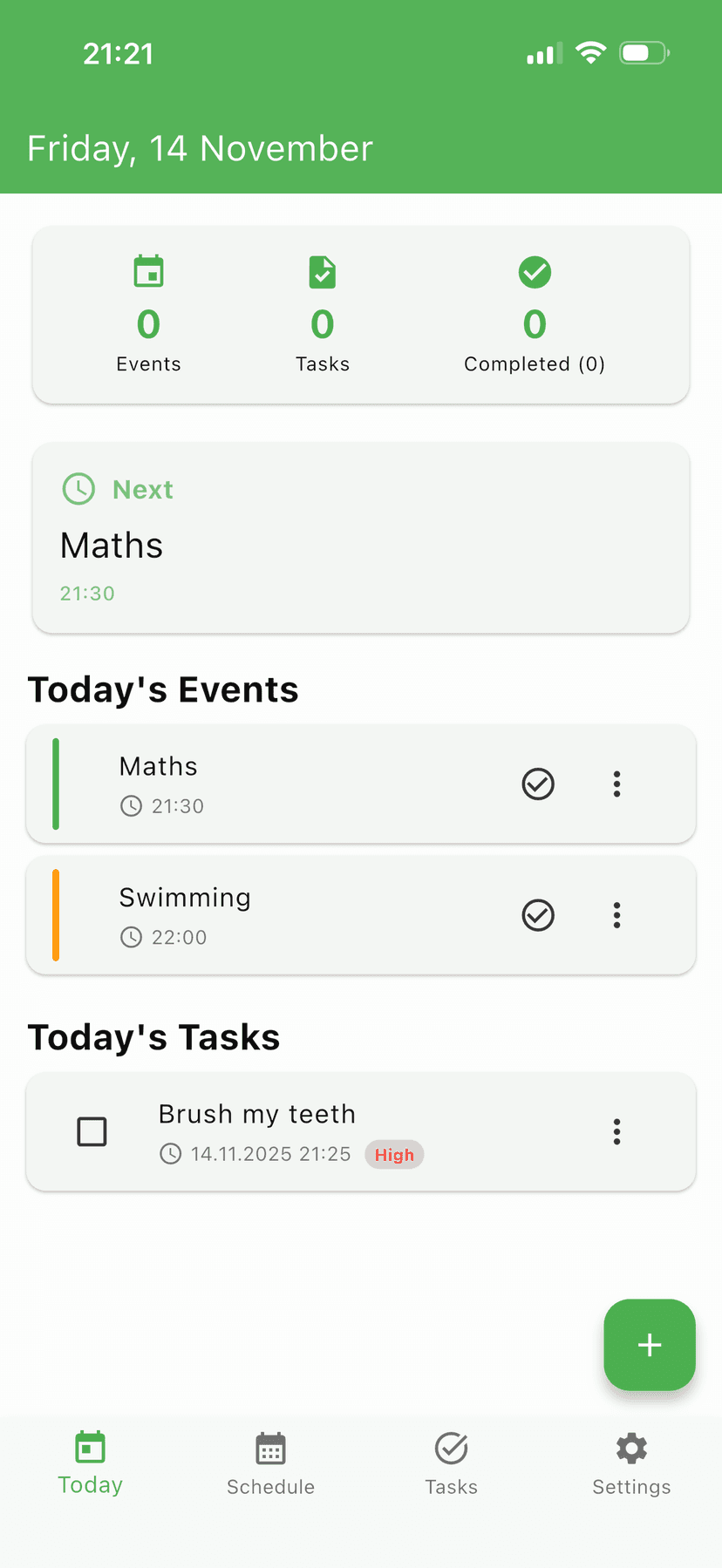Click the High priority badge on the task
The image size is (722, 1568).
pos(394,1154)
